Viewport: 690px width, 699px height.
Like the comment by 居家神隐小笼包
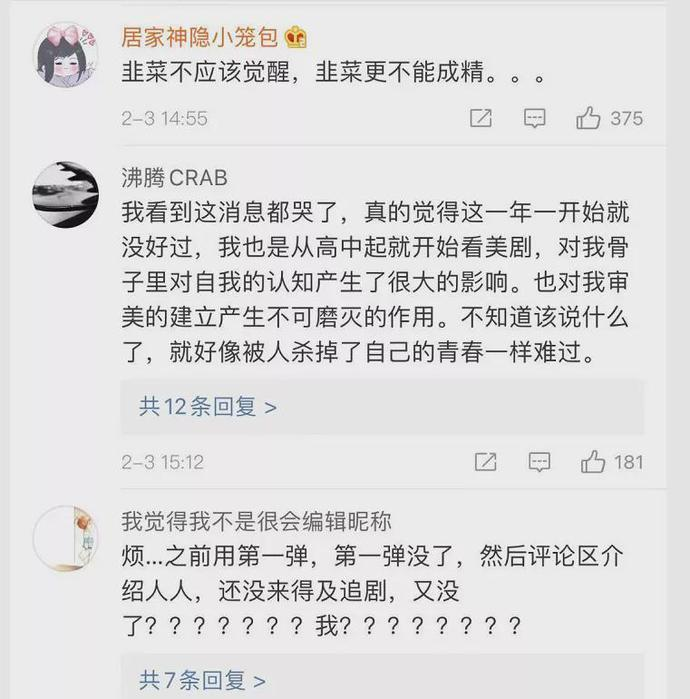point(589,118)
